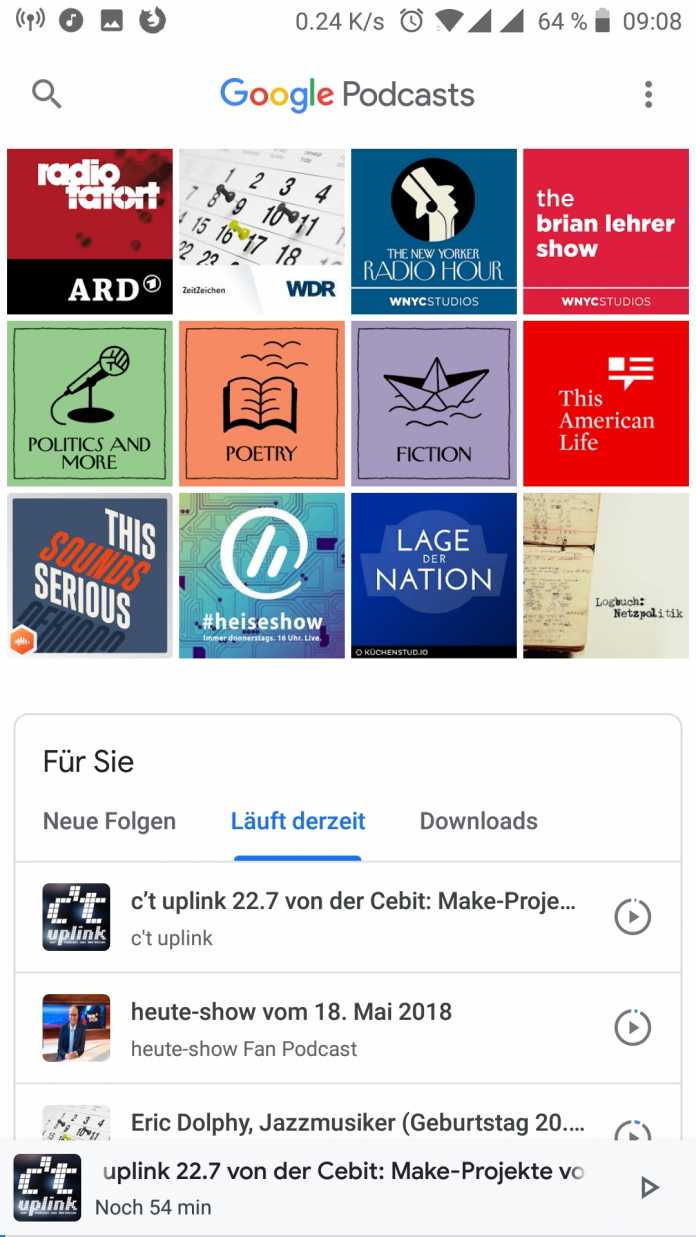Open This American Life podcast

(606, 403)
